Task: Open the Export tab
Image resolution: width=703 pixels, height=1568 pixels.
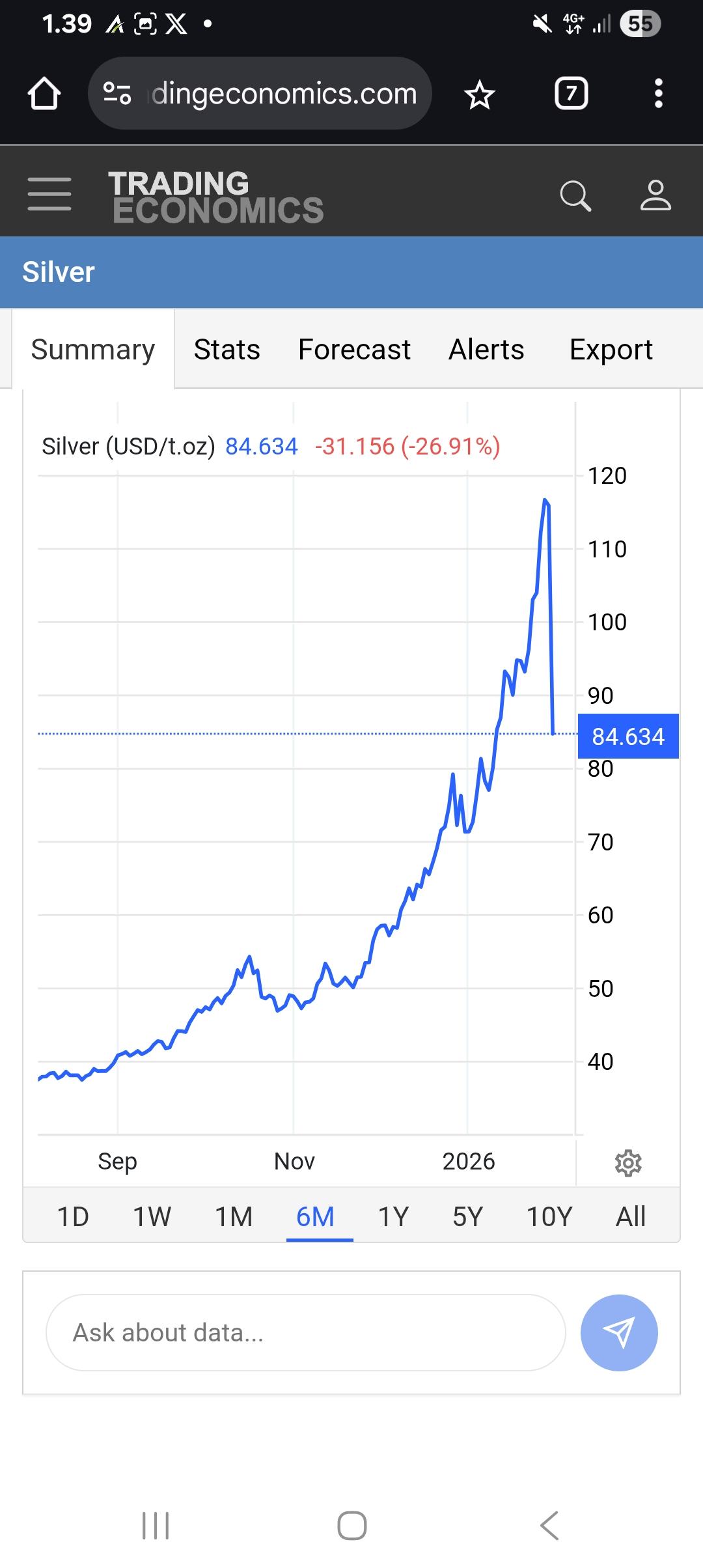Action: coord(611,350)
